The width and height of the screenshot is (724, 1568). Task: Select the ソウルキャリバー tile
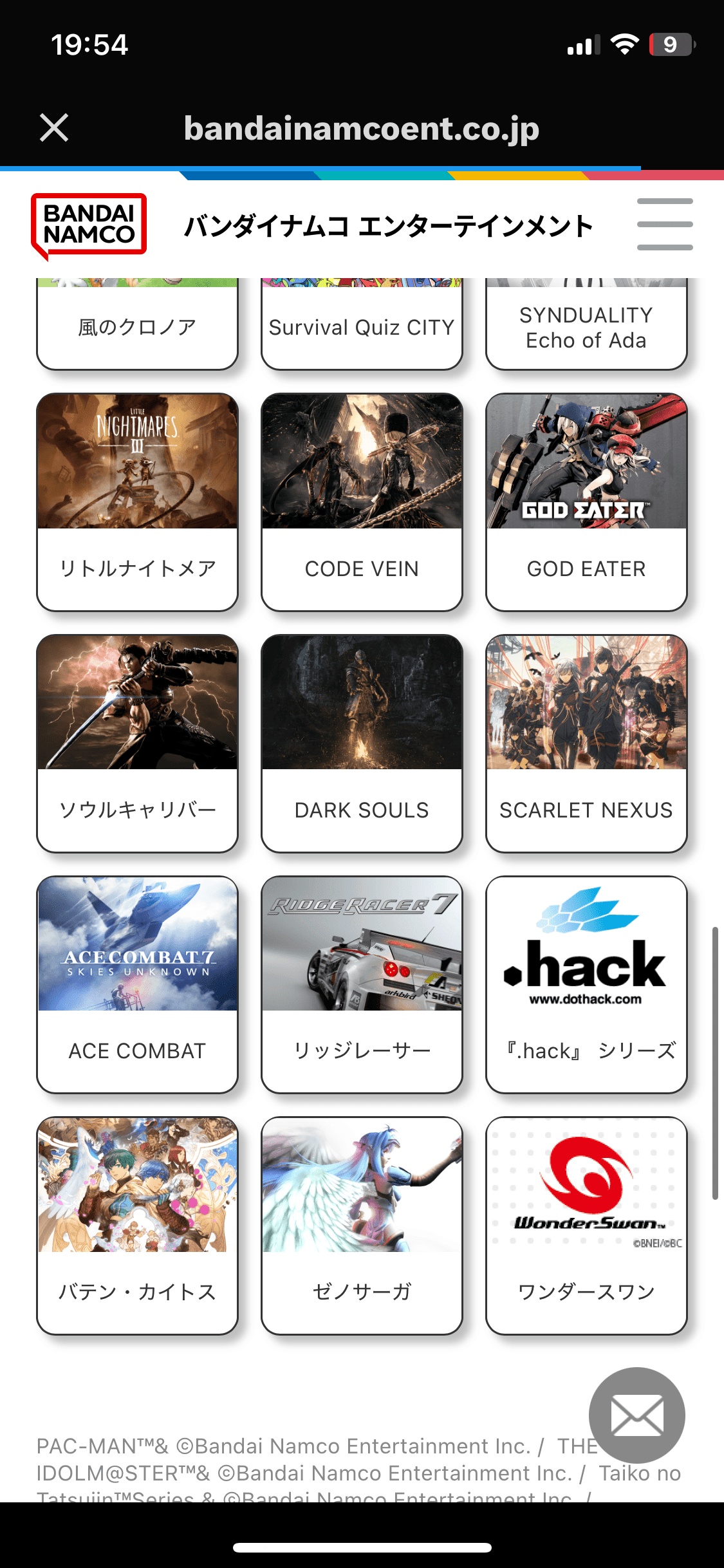tap(137, 743)
